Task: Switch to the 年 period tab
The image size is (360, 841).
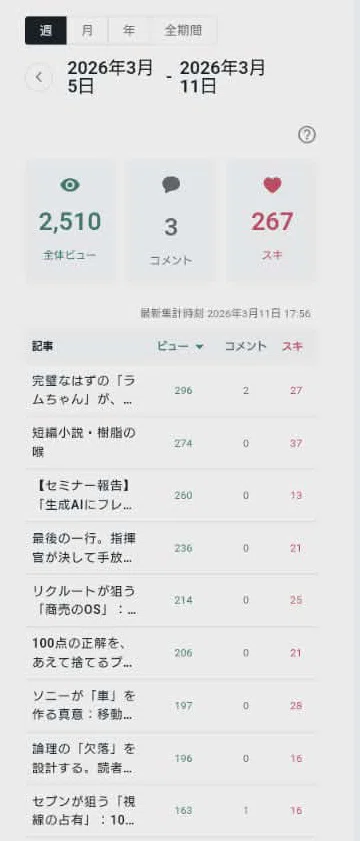Action: [129, 31]
